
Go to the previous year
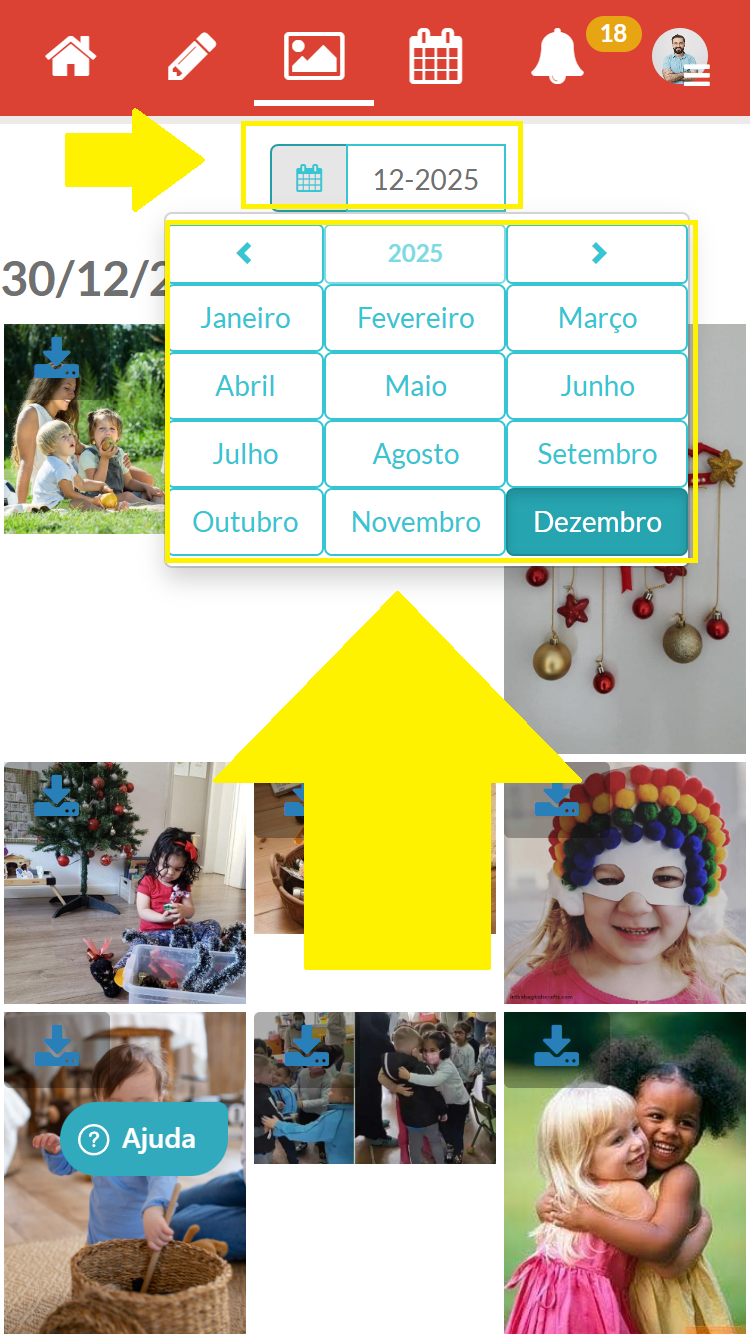pos(245,254)
